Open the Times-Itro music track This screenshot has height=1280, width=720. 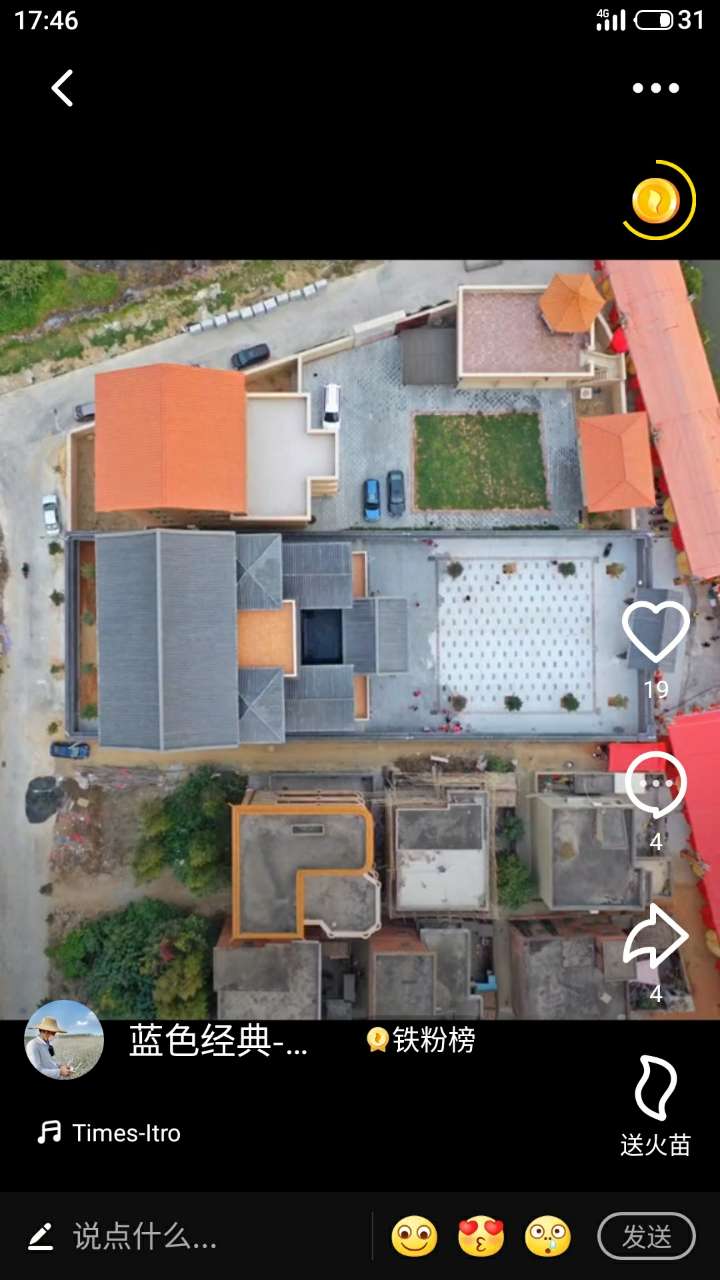[x=110, y=1133]
